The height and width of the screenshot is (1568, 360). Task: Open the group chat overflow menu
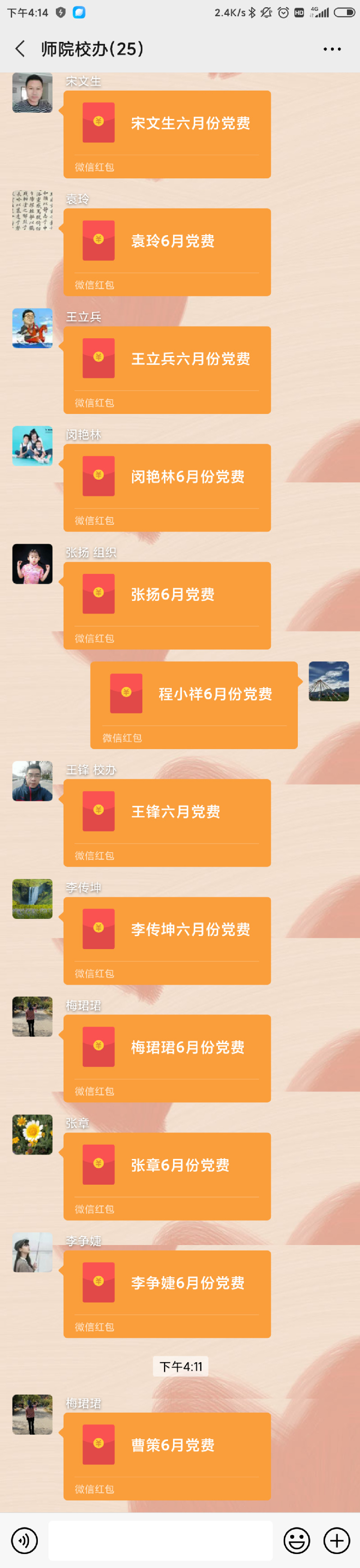332,49
